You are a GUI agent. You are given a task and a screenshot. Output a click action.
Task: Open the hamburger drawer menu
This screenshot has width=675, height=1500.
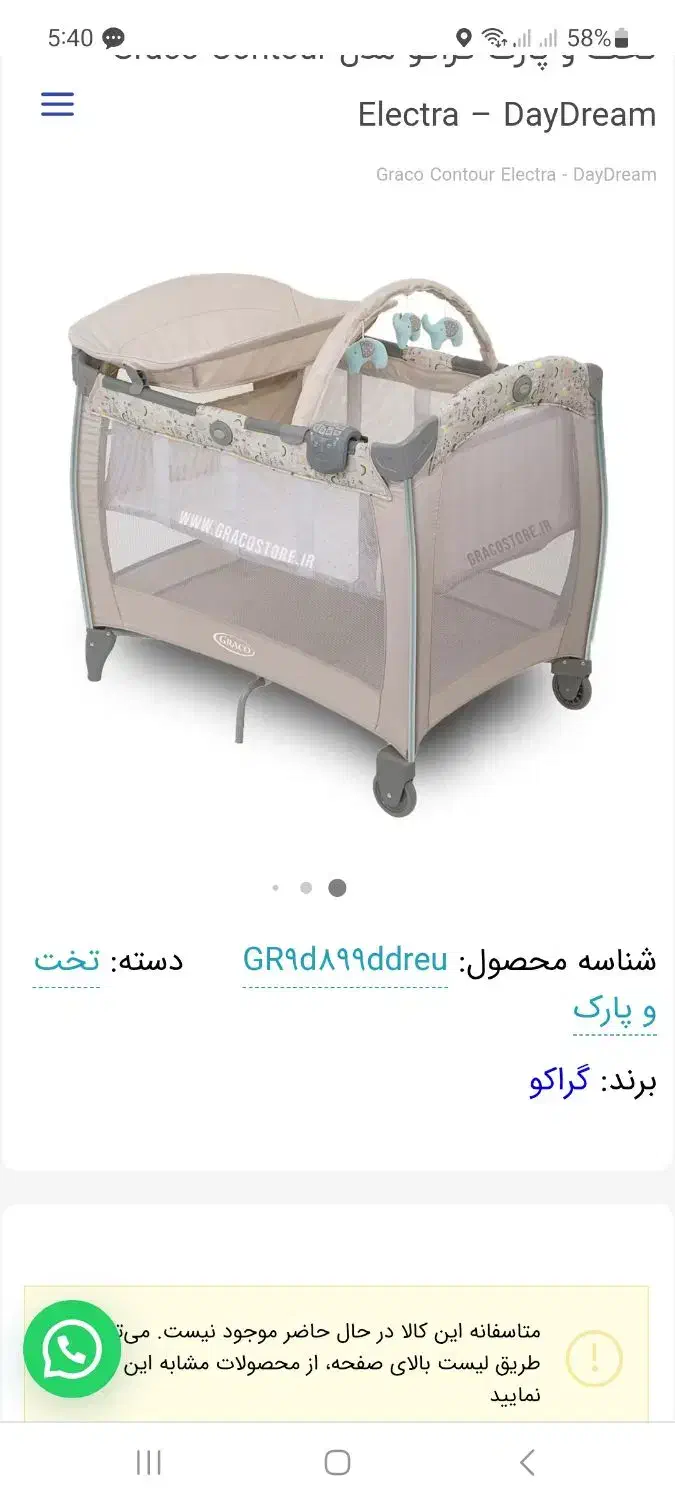click(x=57, y=104)
